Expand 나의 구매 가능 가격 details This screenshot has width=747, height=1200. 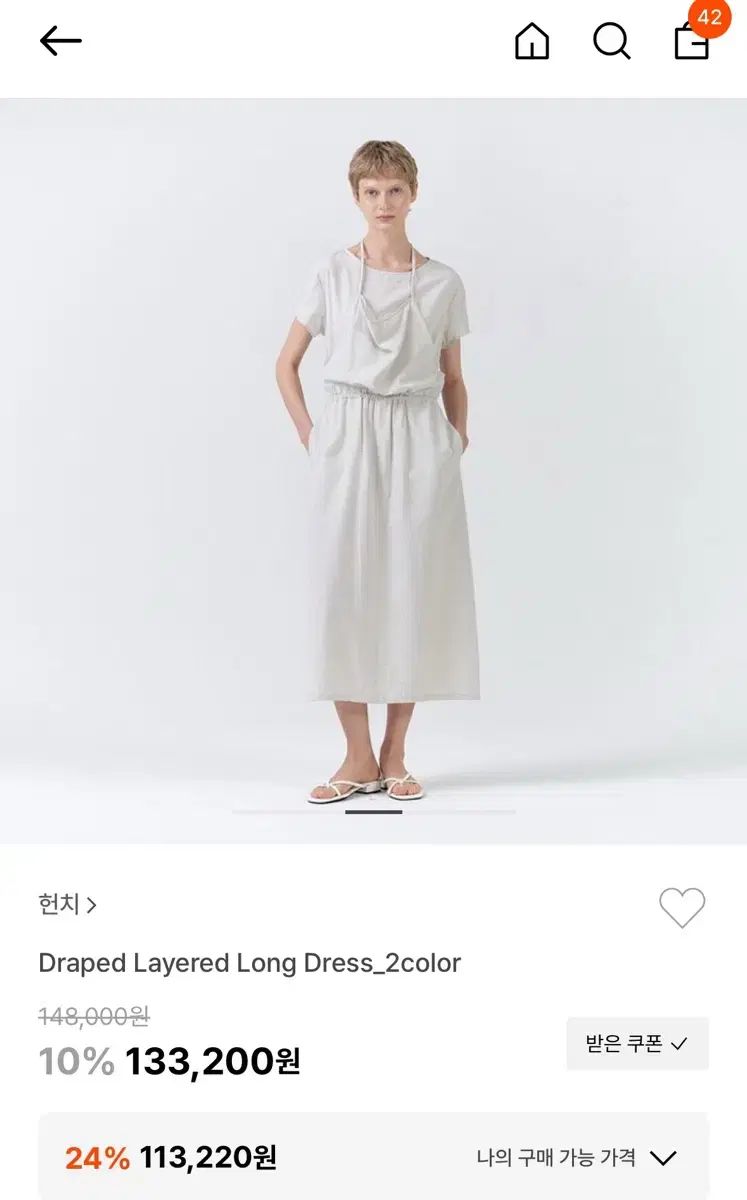pyautogui.click(x=577, y=1158)
